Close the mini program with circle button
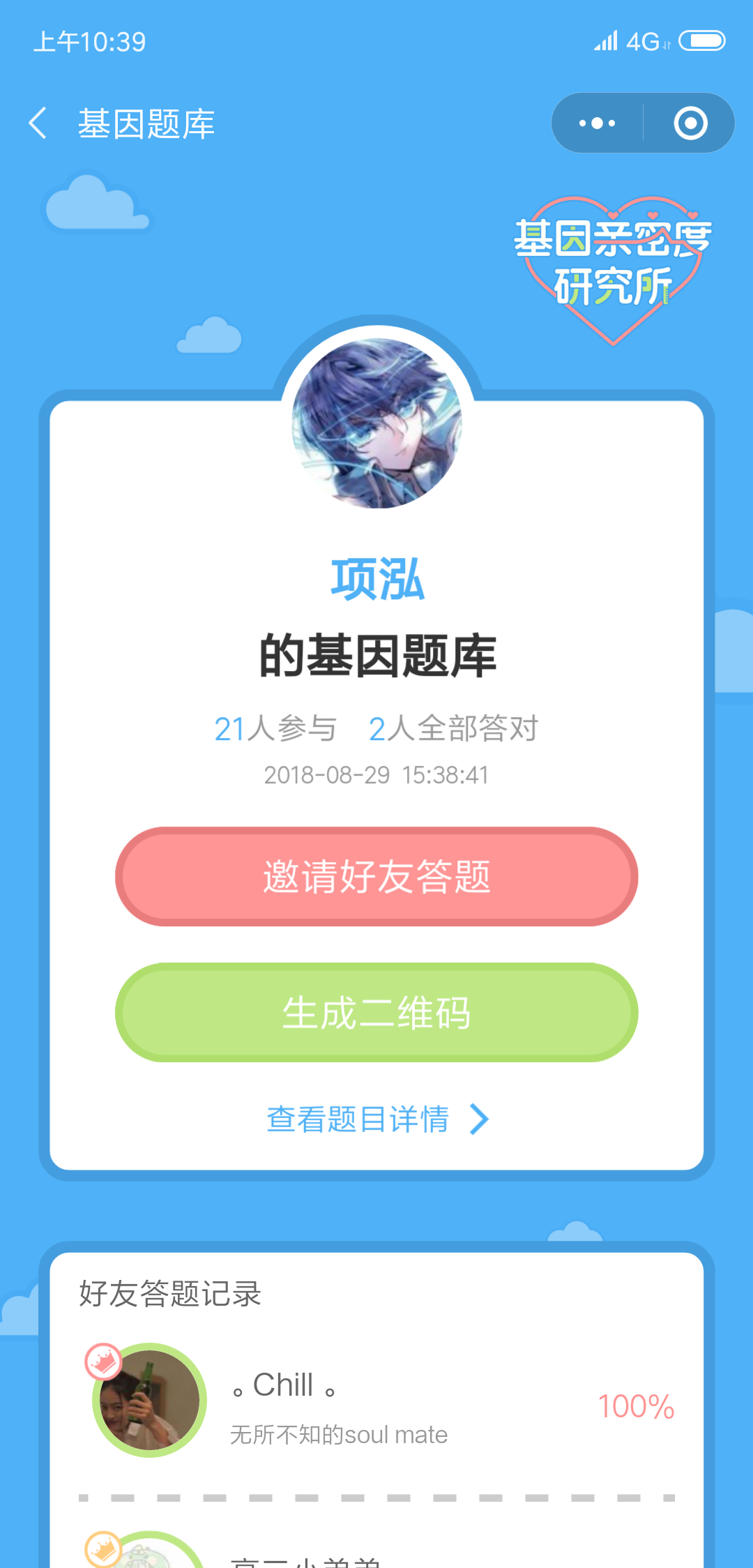The height and width of the screenshot is (1568, 753). point(690,123)
